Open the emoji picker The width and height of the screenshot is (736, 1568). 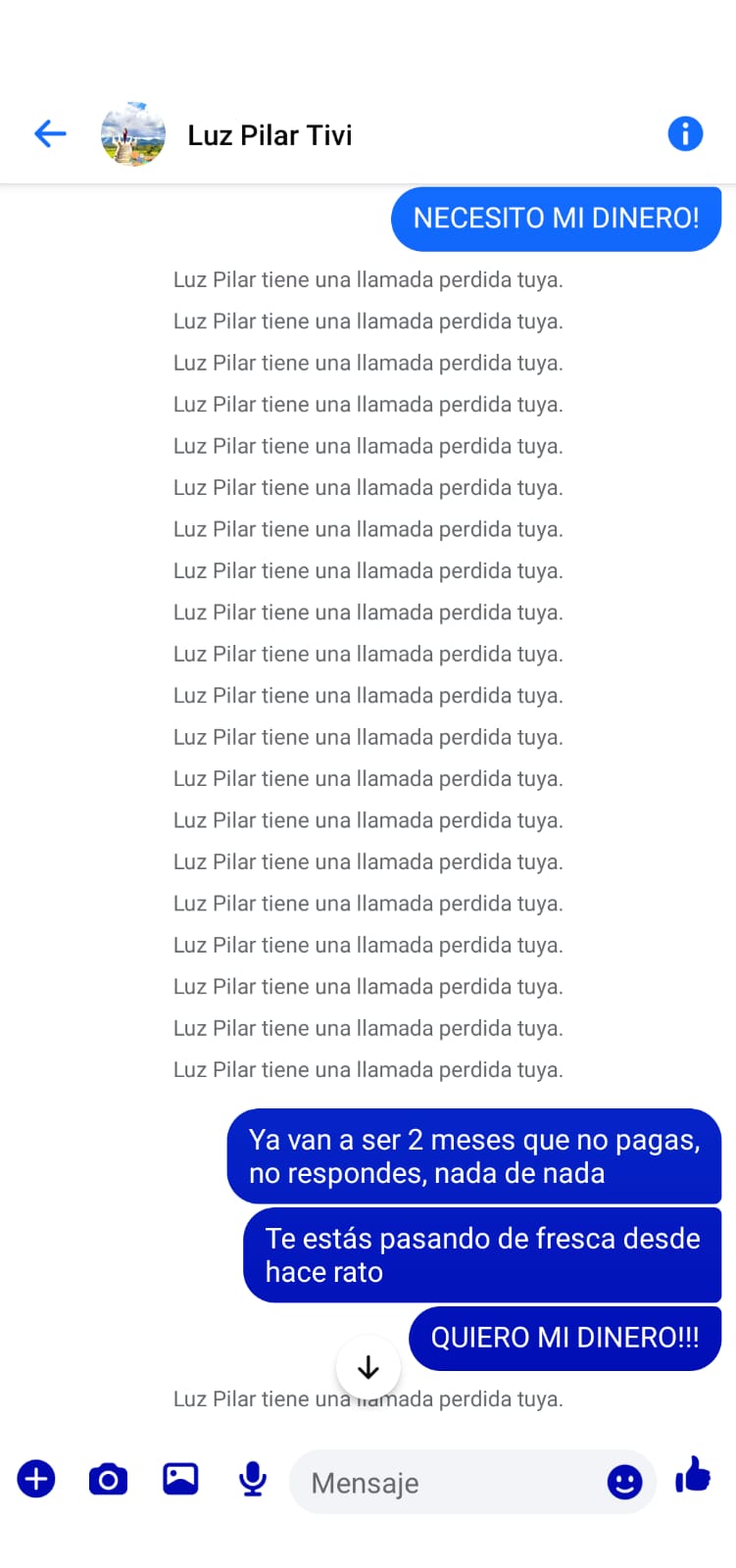(624, 1482)
